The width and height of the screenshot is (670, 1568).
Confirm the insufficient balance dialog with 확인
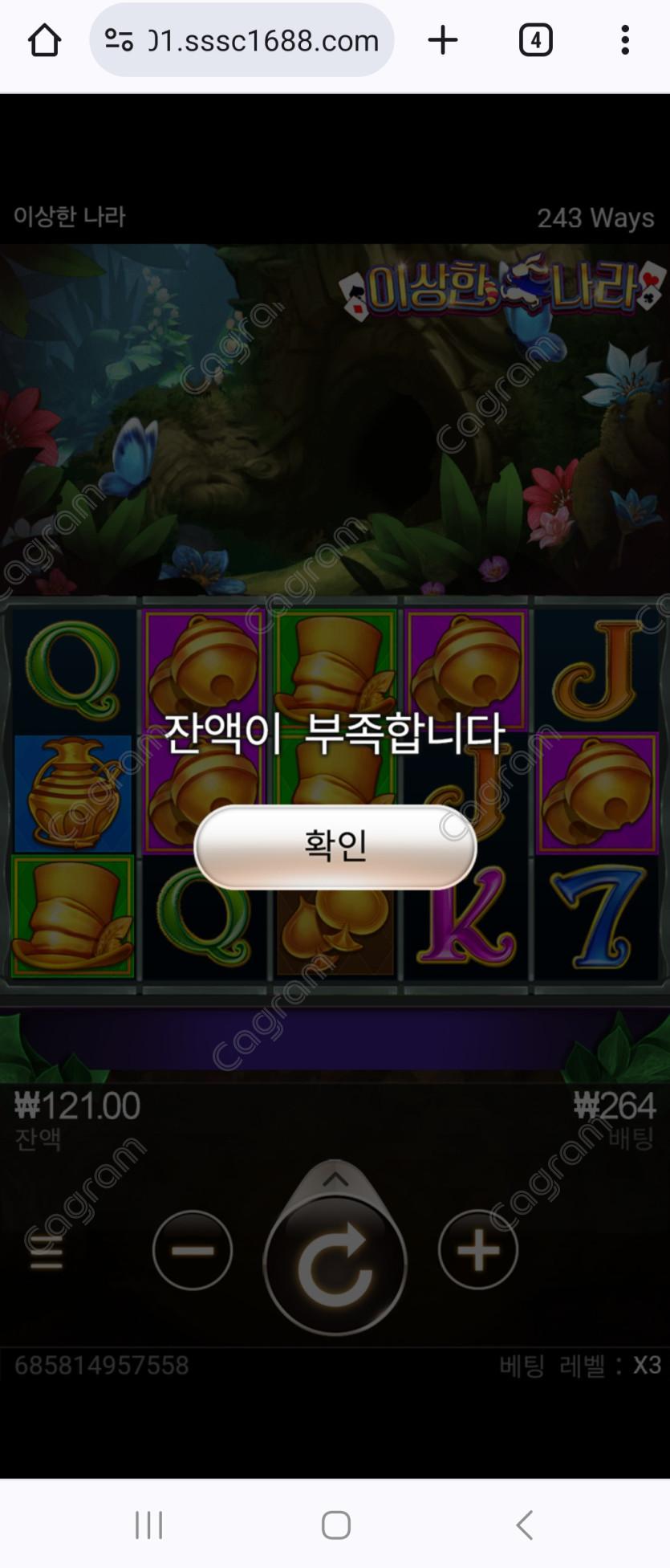coord(335,847)
